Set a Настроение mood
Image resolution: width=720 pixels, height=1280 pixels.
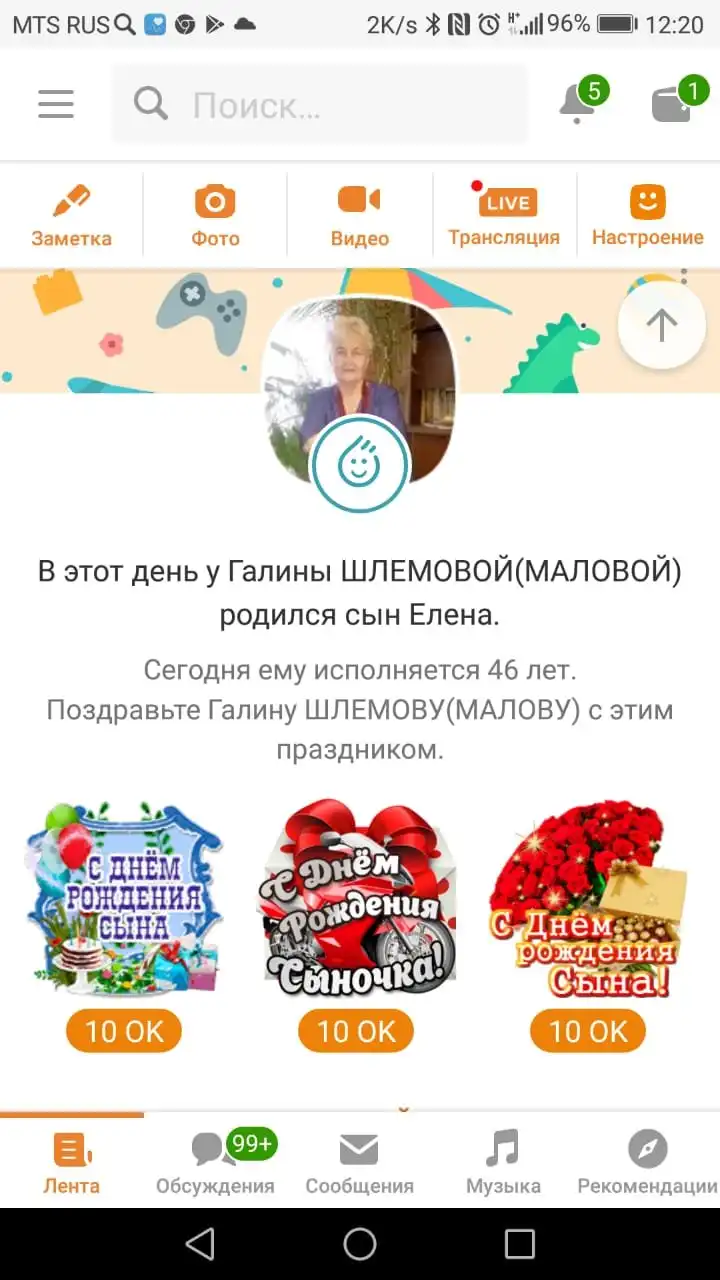[647, 214]
